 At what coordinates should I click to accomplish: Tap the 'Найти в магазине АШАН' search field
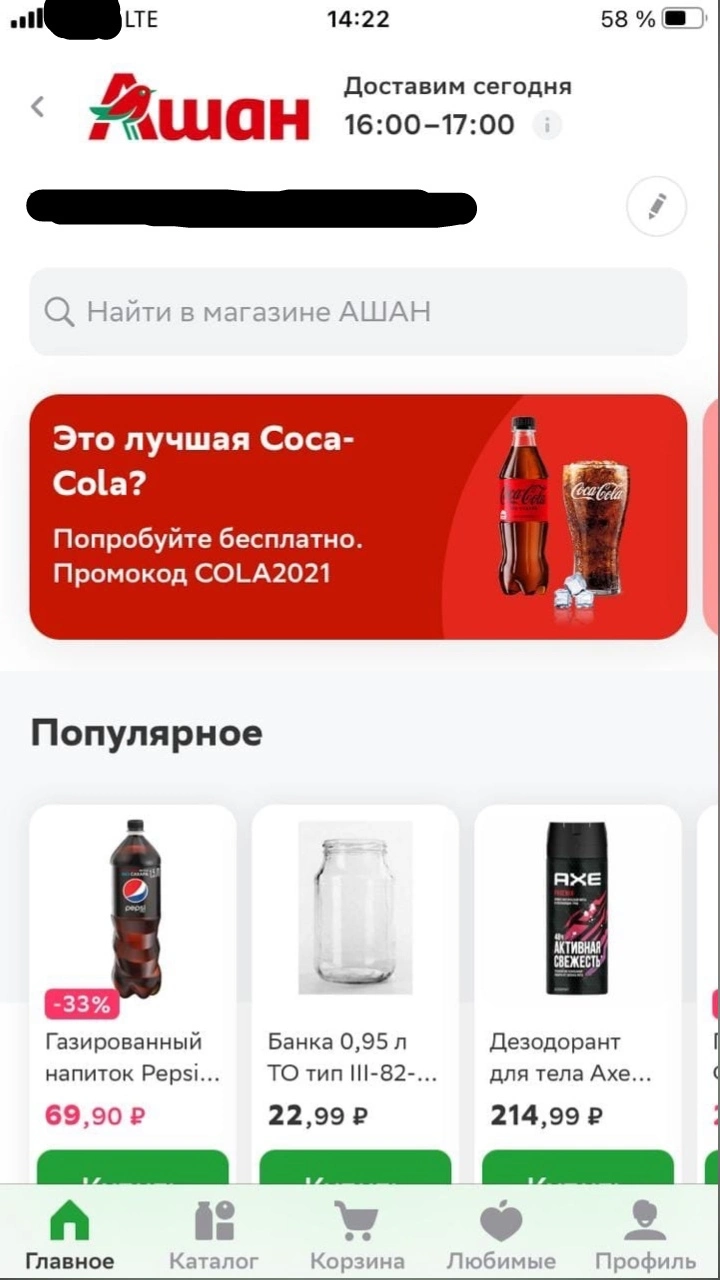(358, 312)
